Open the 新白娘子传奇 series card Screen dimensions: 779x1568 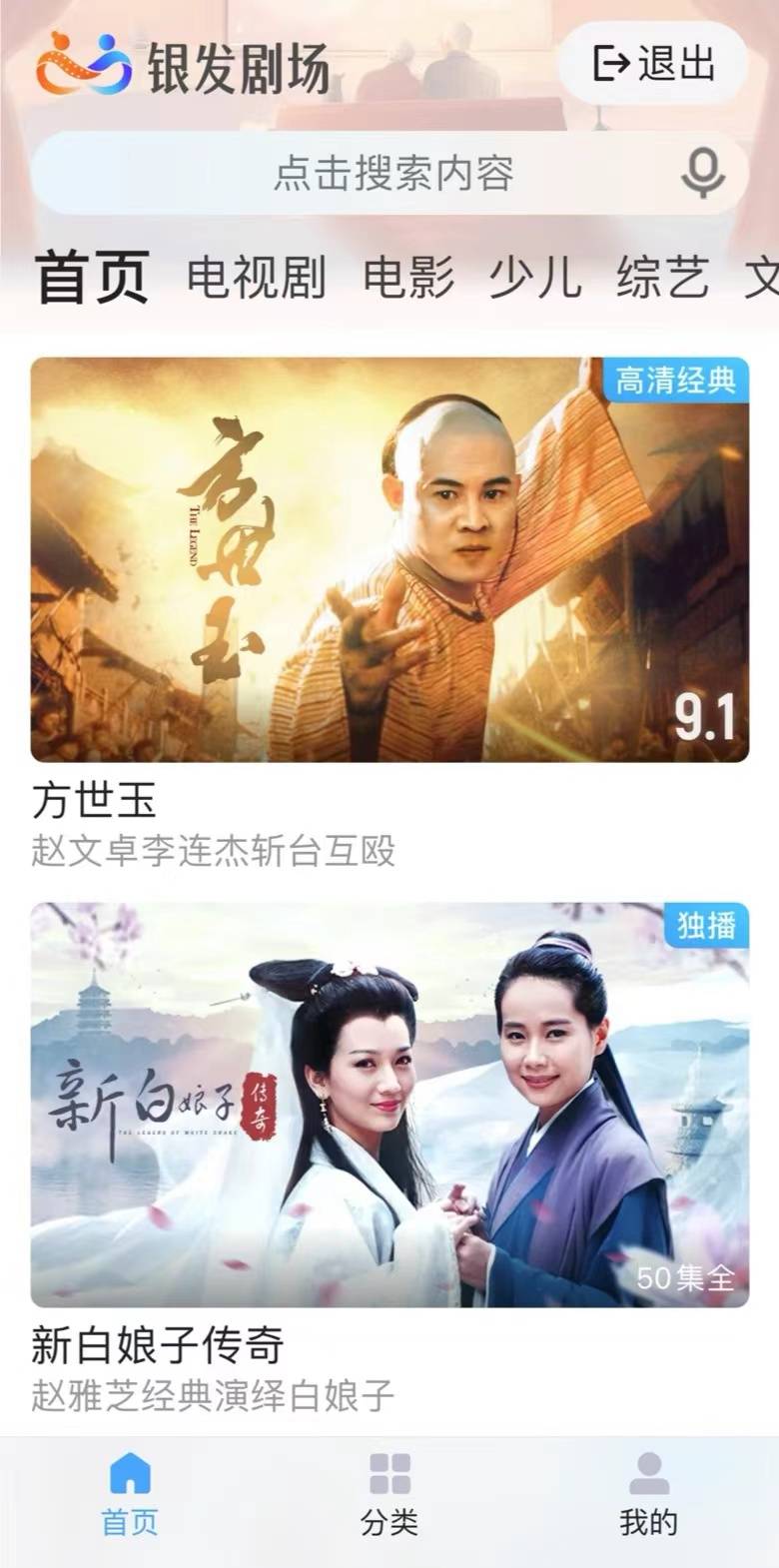tap(389, 1105)
